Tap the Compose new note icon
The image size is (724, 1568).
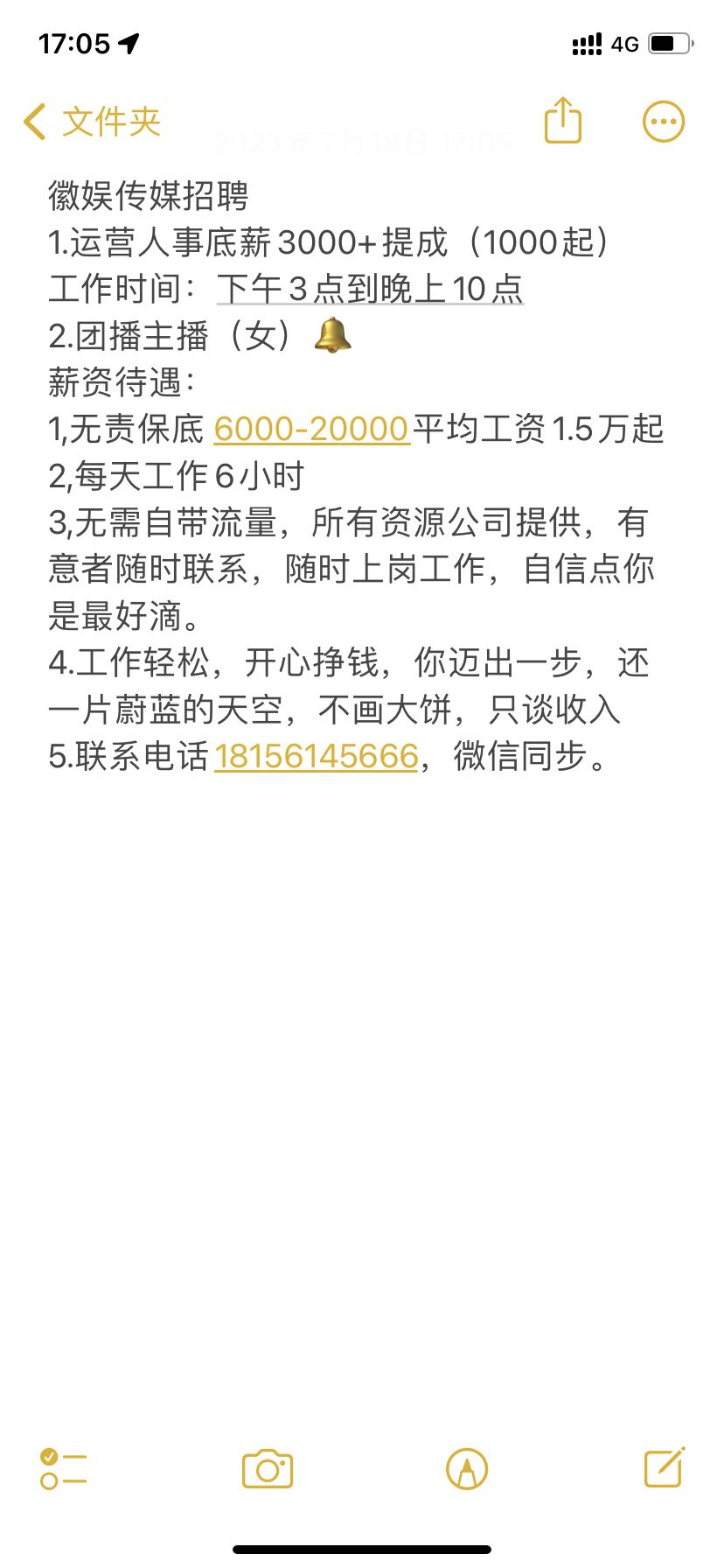click(665, 1468)
